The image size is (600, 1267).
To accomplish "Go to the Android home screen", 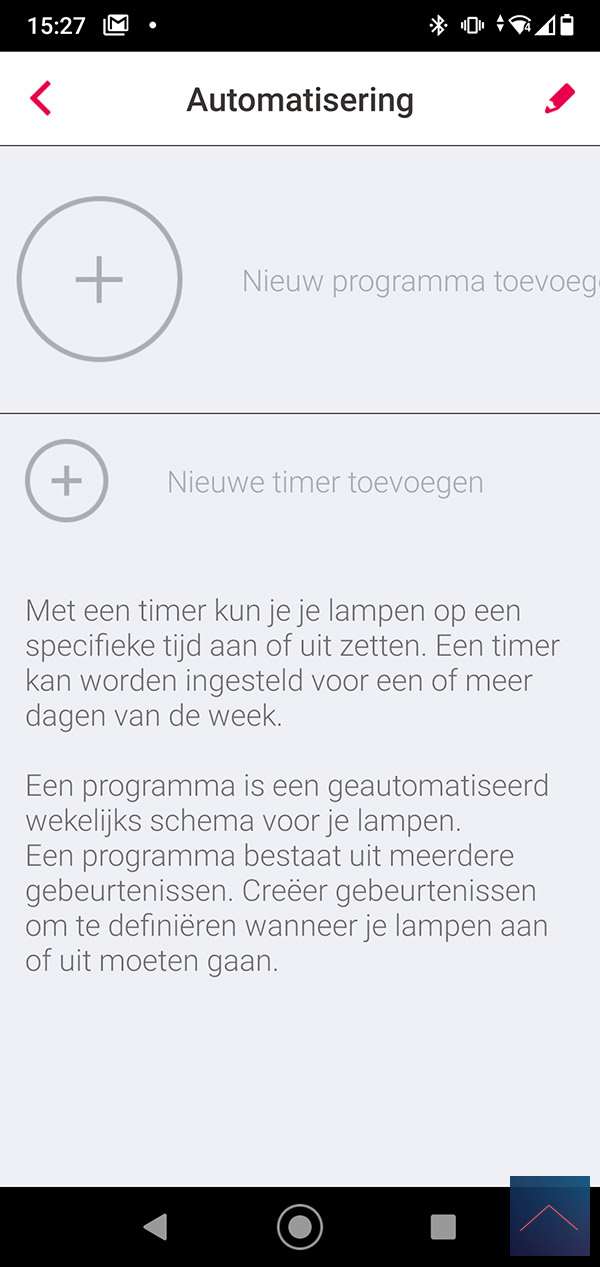I will pyautogui.click(x=299, y=1227).
